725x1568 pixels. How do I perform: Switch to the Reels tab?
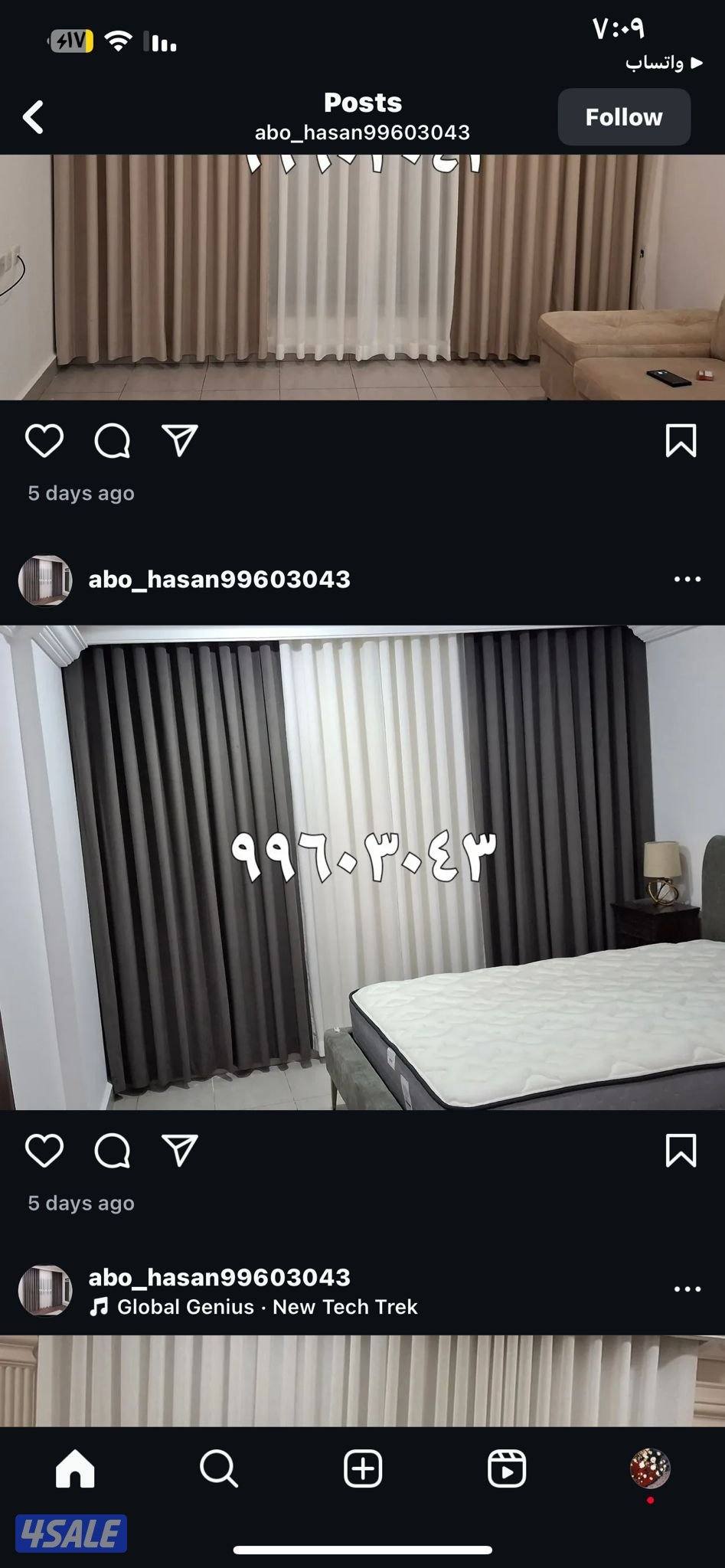507,1468
